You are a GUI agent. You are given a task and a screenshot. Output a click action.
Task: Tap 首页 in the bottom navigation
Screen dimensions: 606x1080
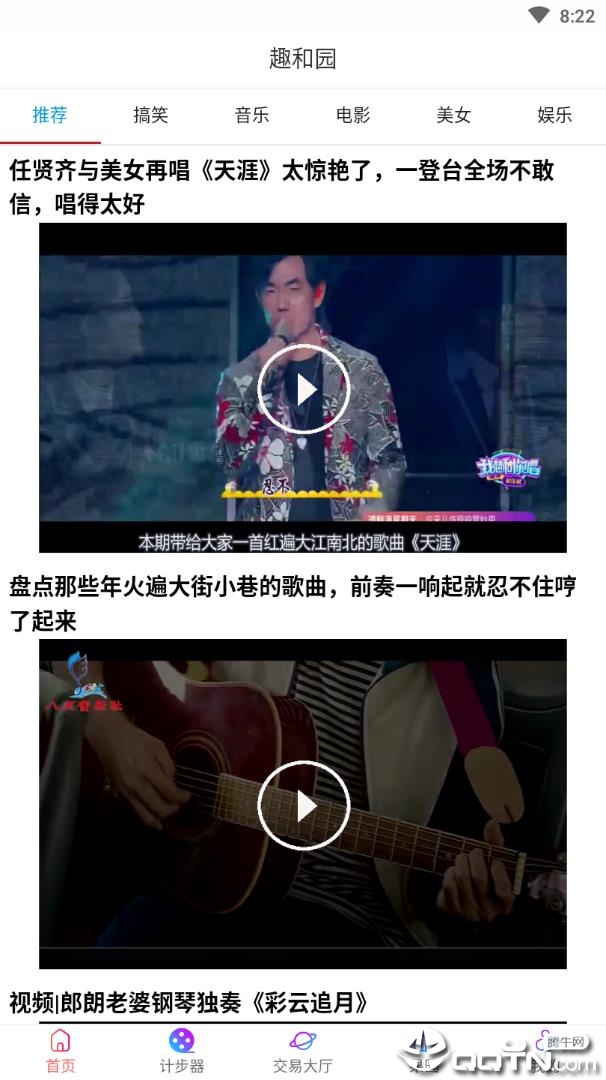coord(60,1050)
